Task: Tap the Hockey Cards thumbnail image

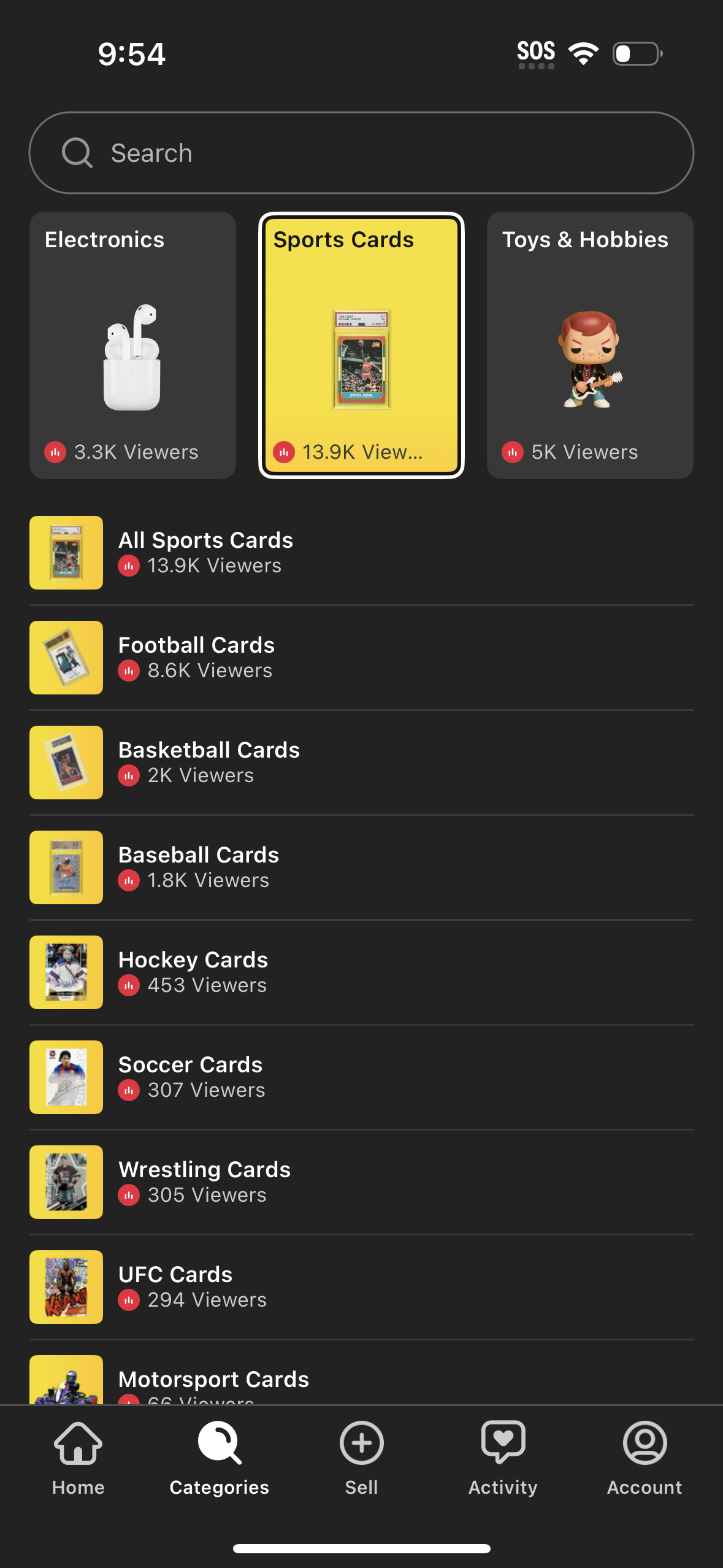Action: tap(66, 972)
